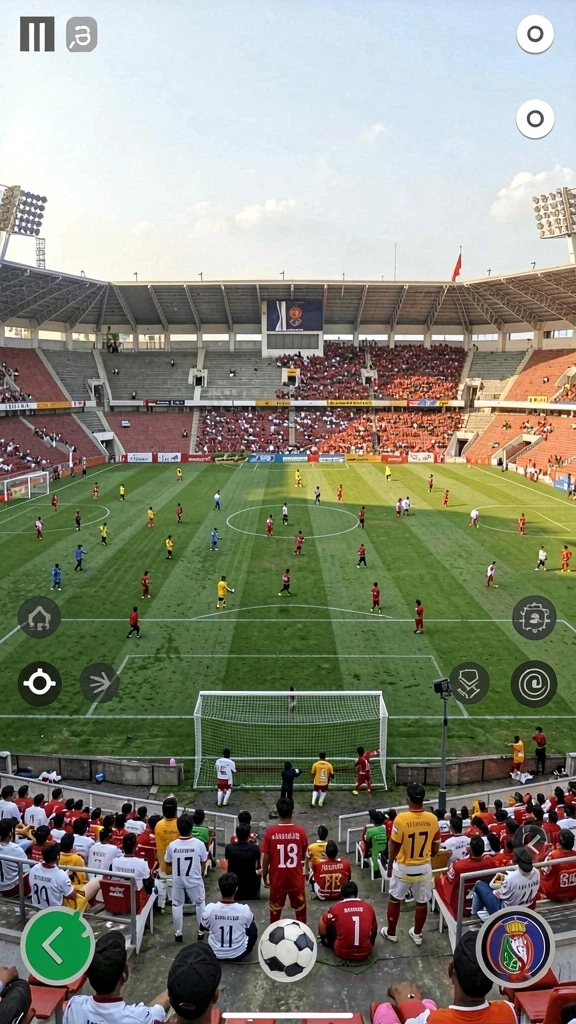This screenshot has height=1024, width=576.
Task: Open the home icon button
Action: (39, 617)
